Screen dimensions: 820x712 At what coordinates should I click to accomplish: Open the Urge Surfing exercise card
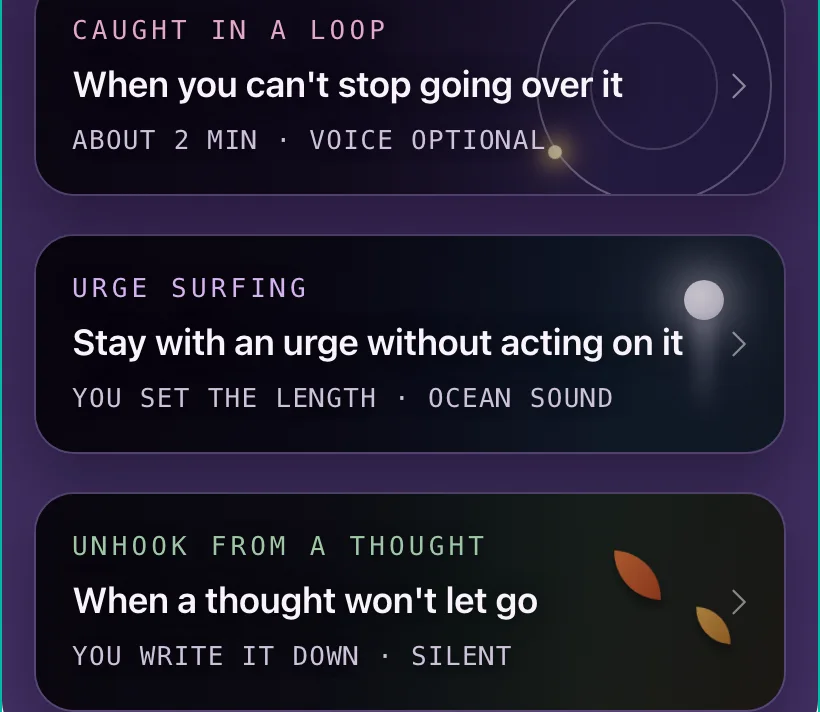pyautogui.click(x=409, y=344)
